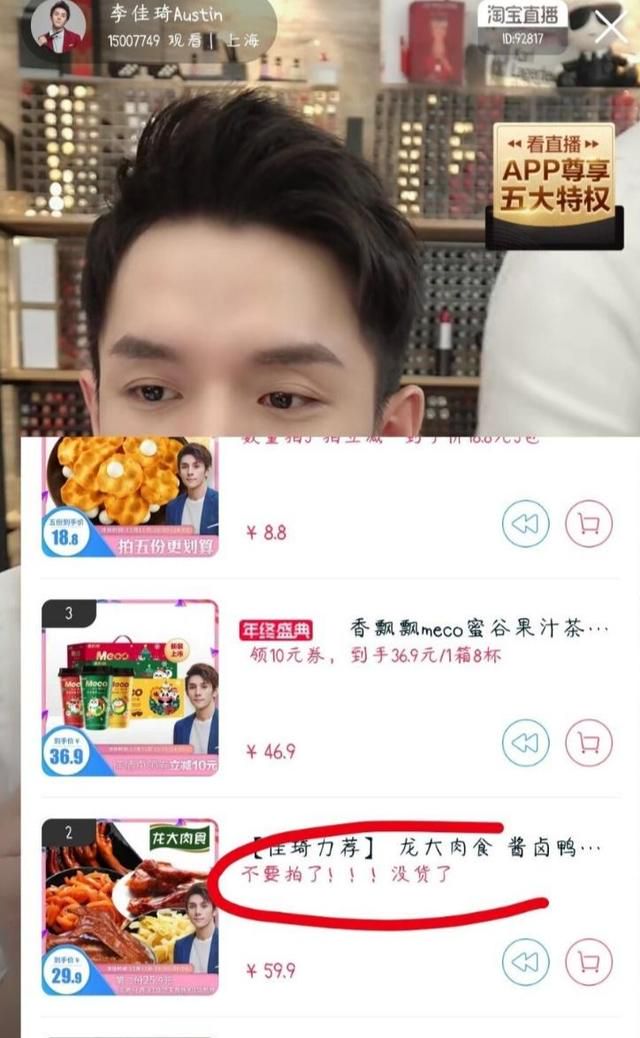Close the live stream with X
The width and height of the screenshot is (640, 1038).
(x=610, y=26)
